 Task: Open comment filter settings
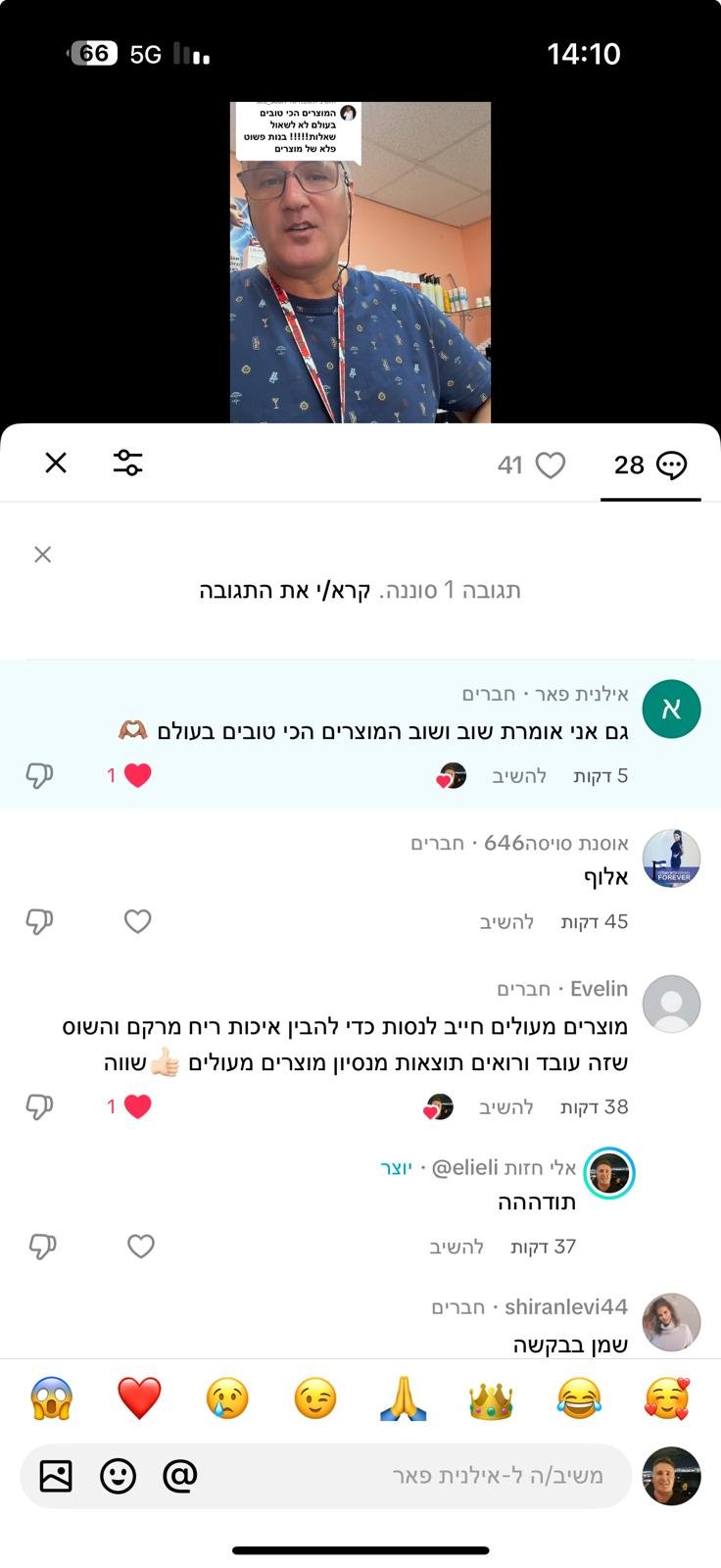127,463
